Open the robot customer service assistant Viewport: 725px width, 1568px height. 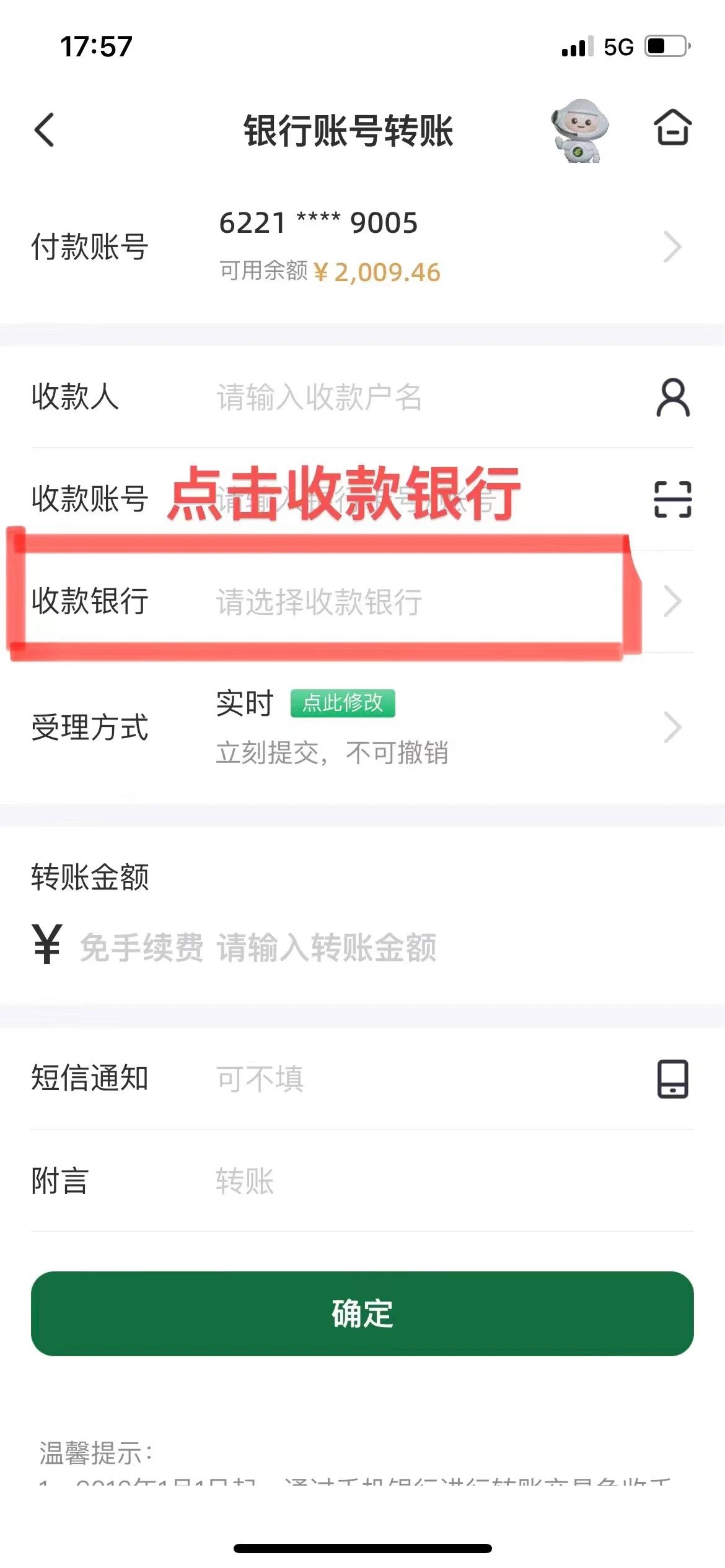click(579, 130)
